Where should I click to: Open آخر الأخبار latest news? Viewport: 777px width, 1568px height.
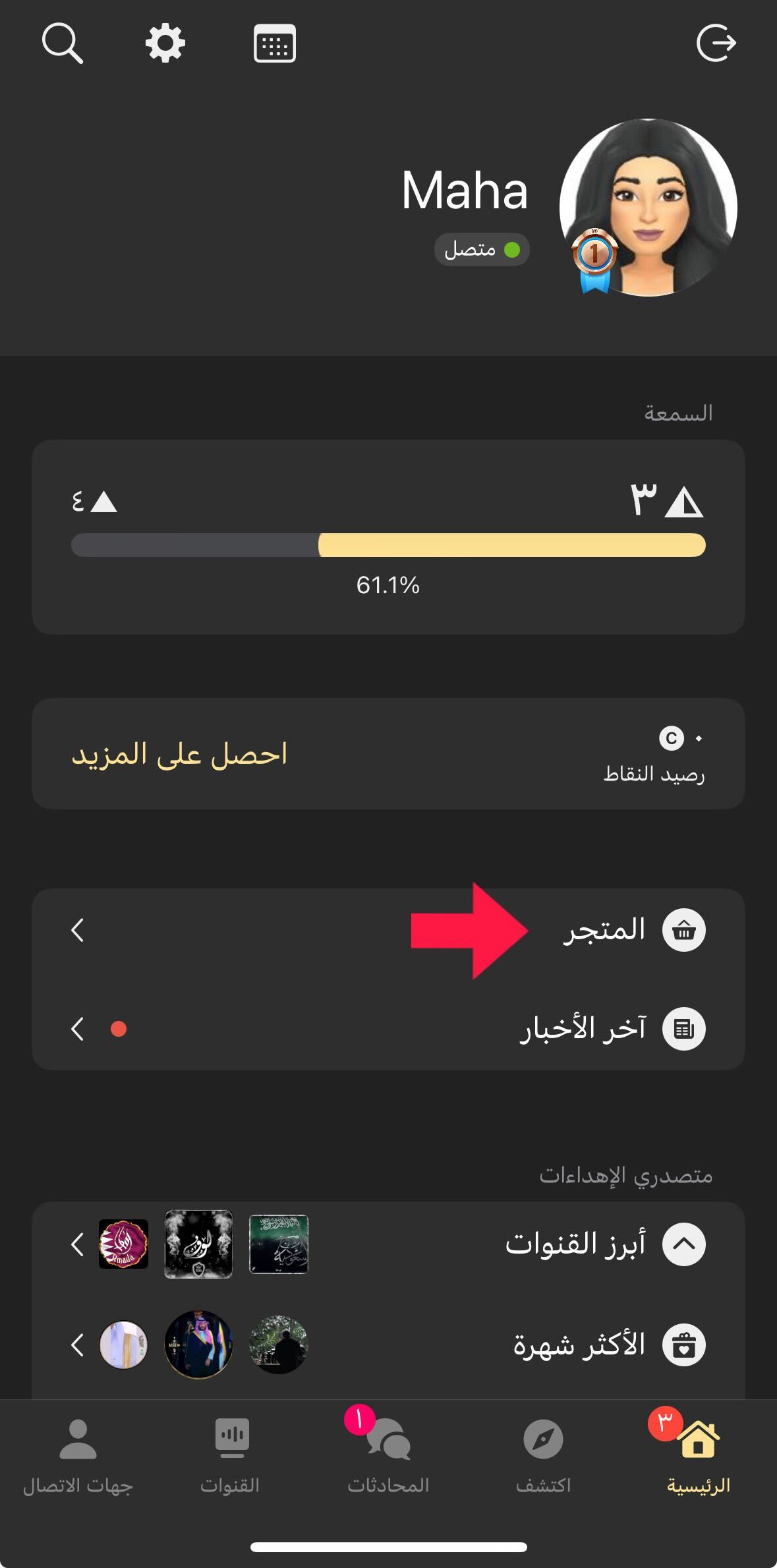click(583, 1028)
